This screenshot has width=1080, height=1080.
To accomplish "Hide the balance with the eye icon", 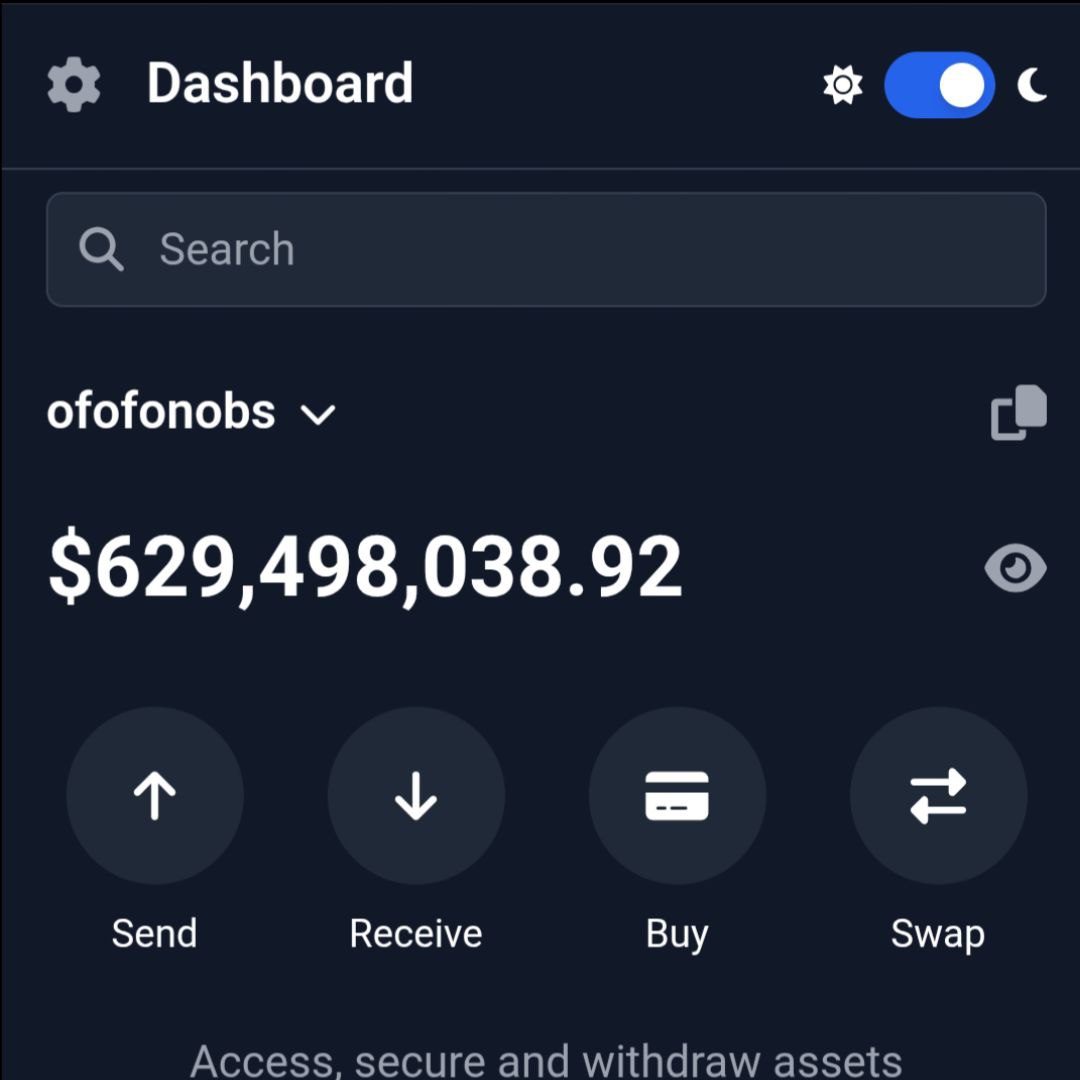I will [x=1015, y=569].
